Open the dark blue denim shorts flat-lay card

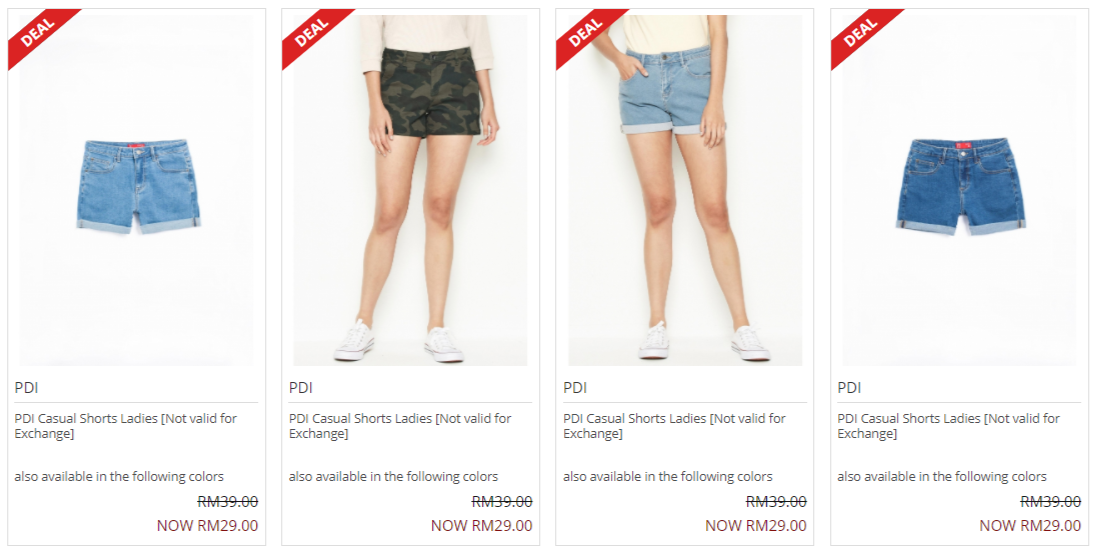point(959,188)
